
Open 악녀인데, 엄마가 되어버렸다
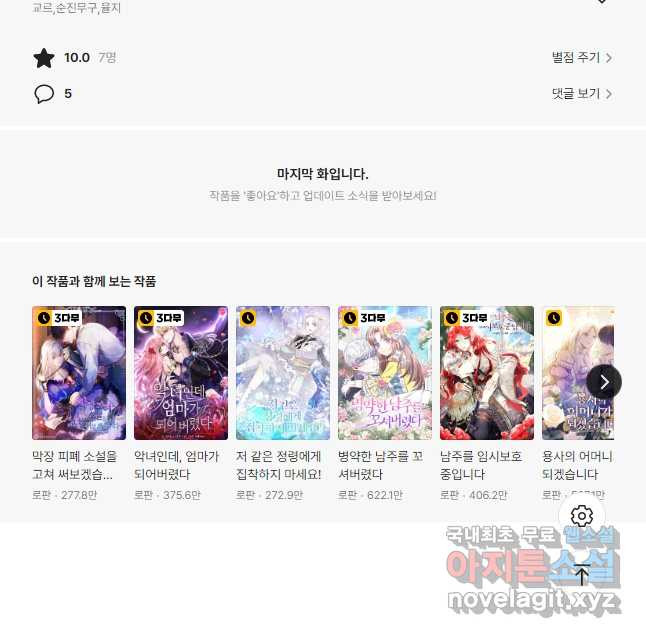coord(181,373)
